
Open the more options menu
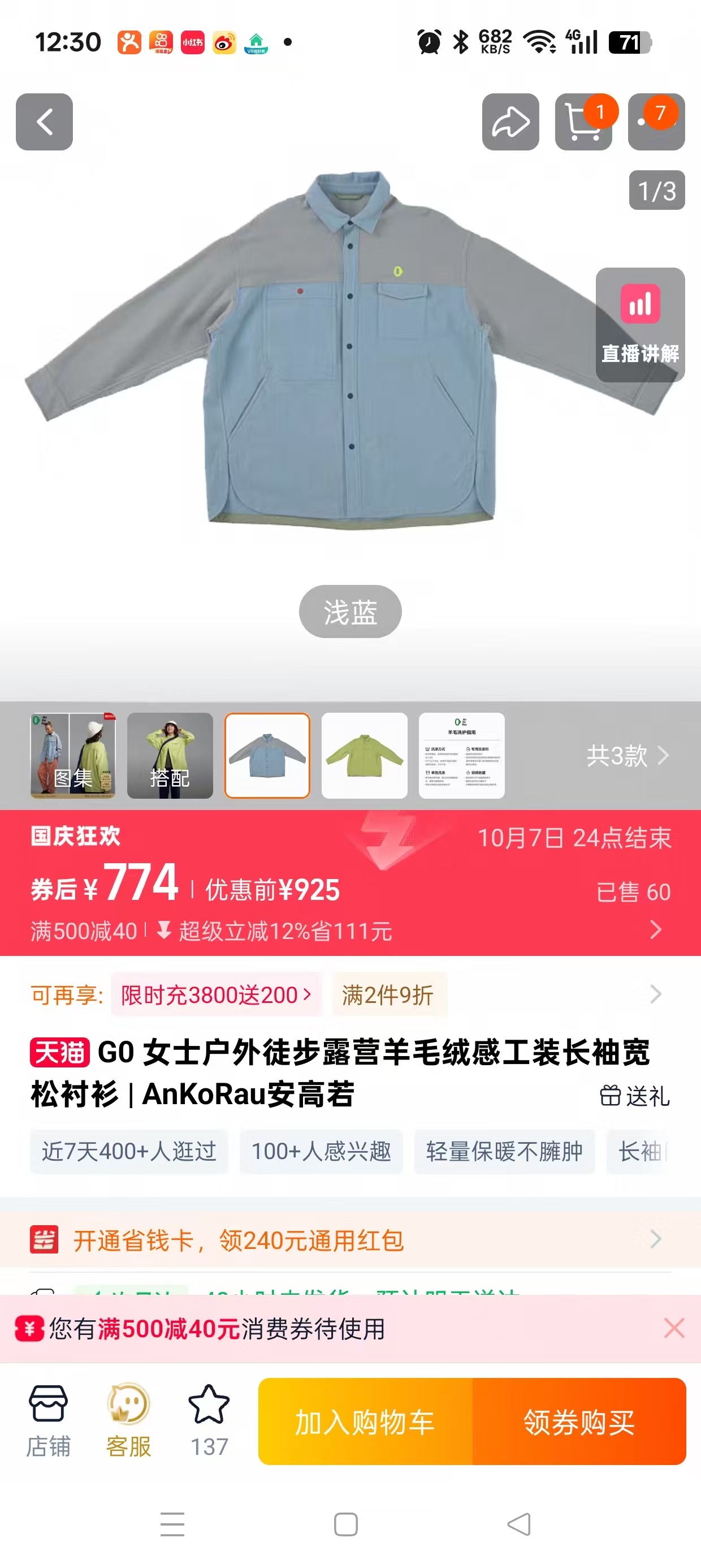656,122
